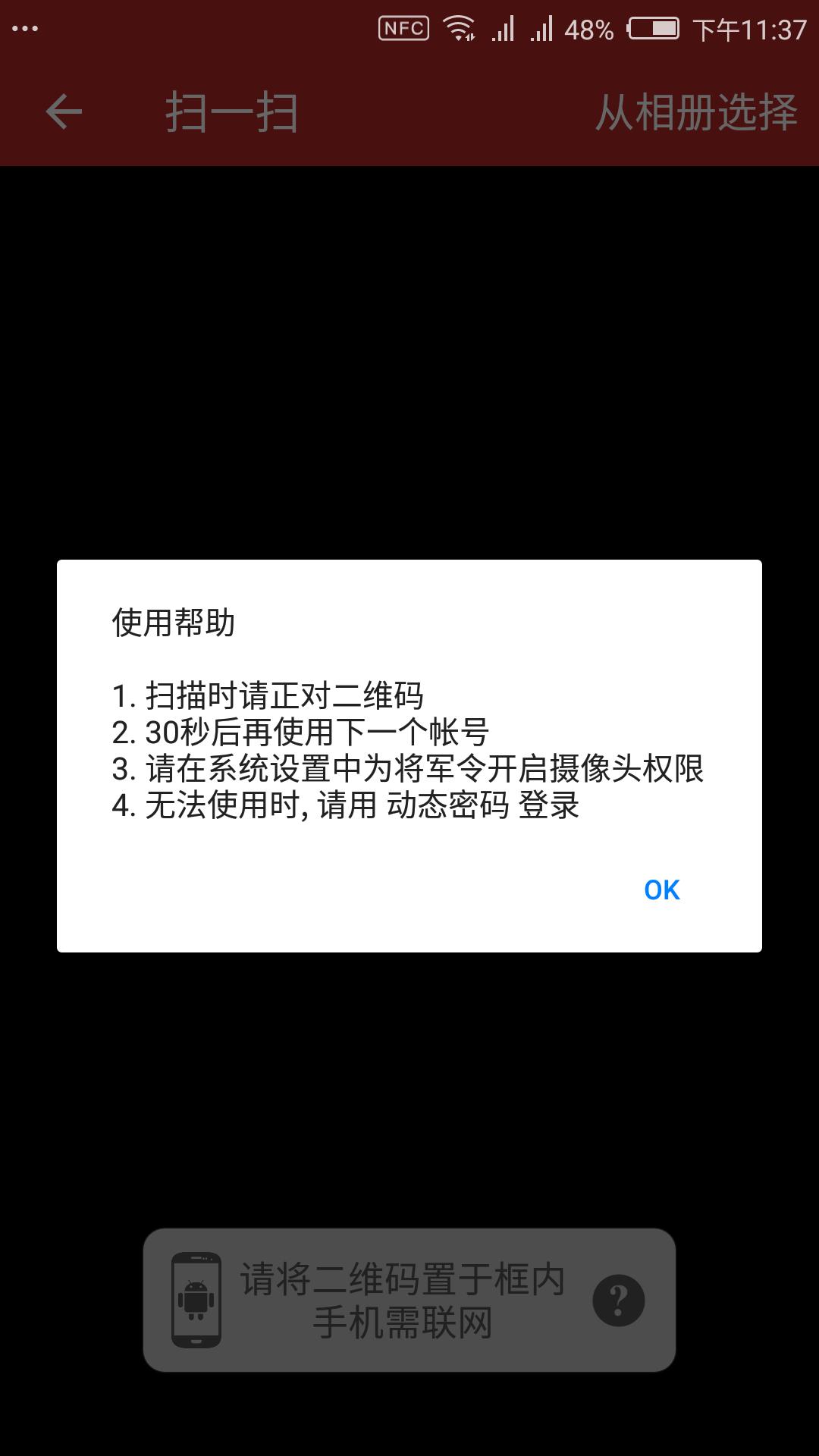Image resolution: width=819 pixels, height=1456 pixels.
Task: Go back using the arrow icon
Action: (x=64, y=113)
